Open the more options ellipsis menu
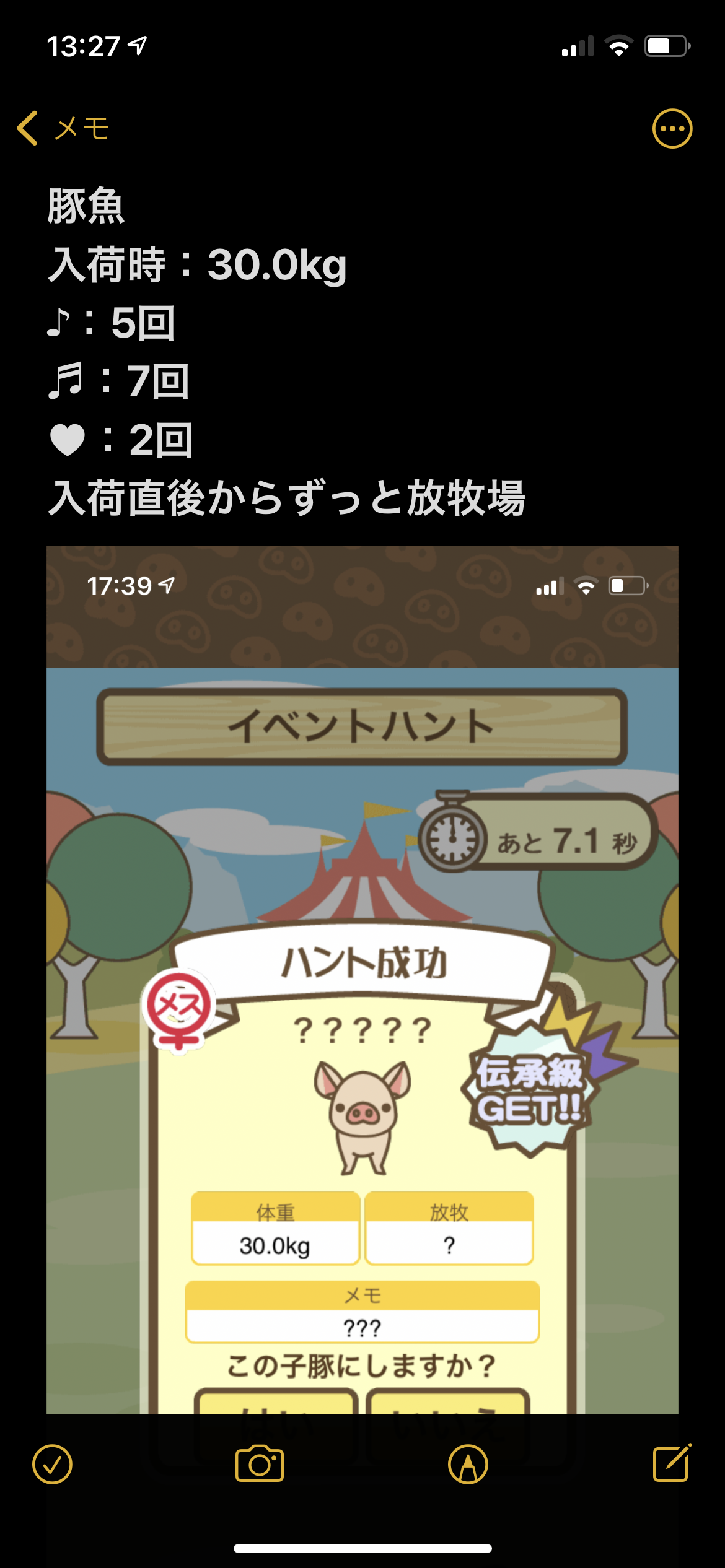 (672, 129)
